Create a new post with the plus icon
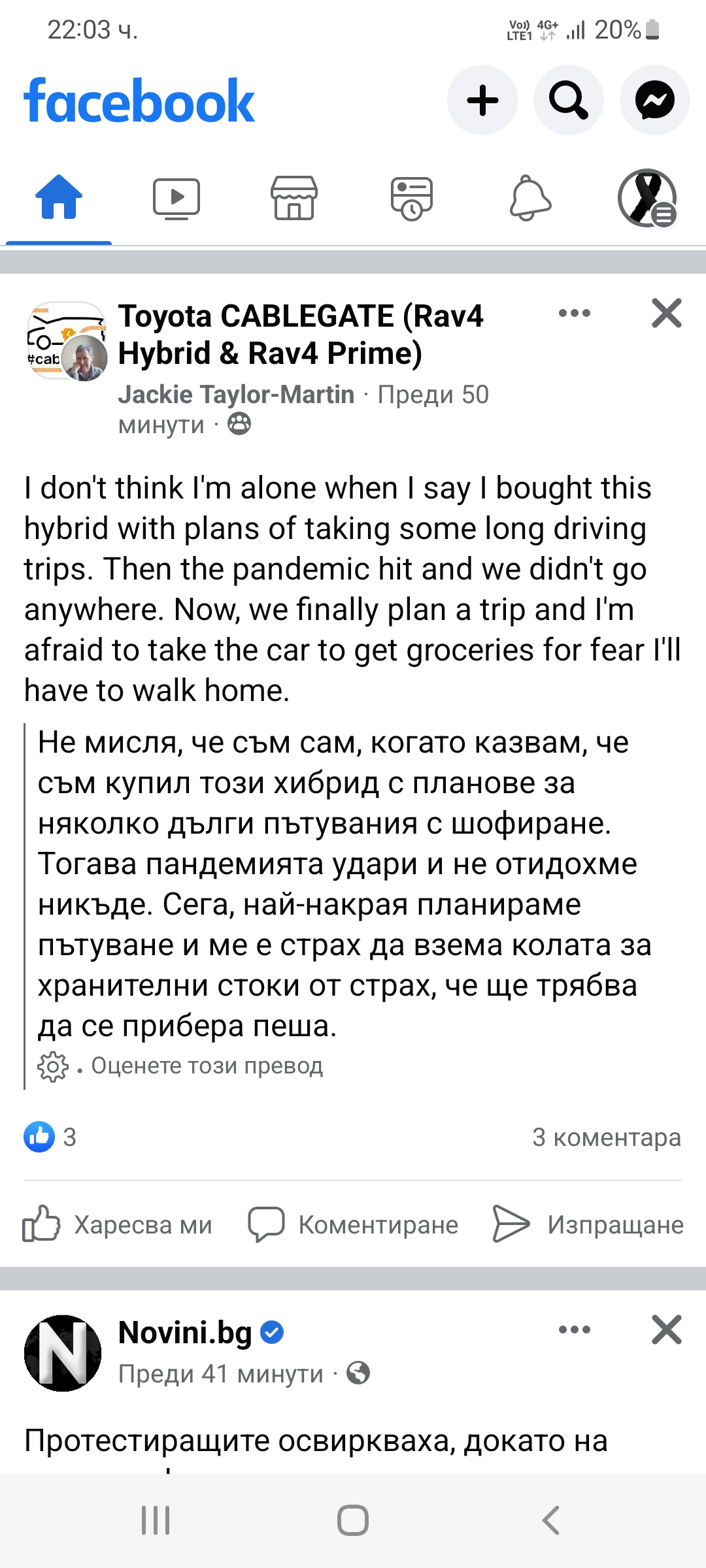This screenshot has width=706, height=1568. pyautogui.click(x=482, y=101)
